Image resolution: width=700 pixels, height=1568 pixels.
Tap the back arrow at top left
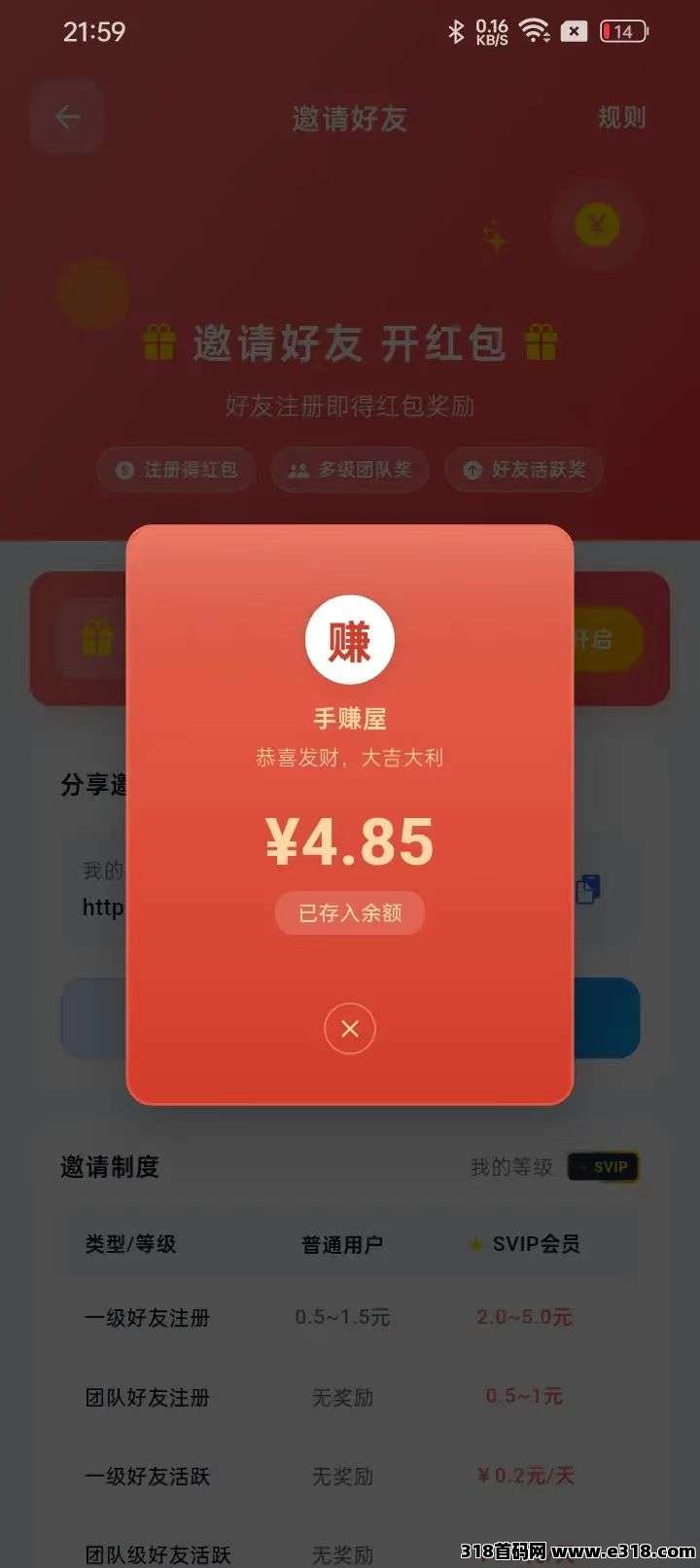click(x=65, y=117)
